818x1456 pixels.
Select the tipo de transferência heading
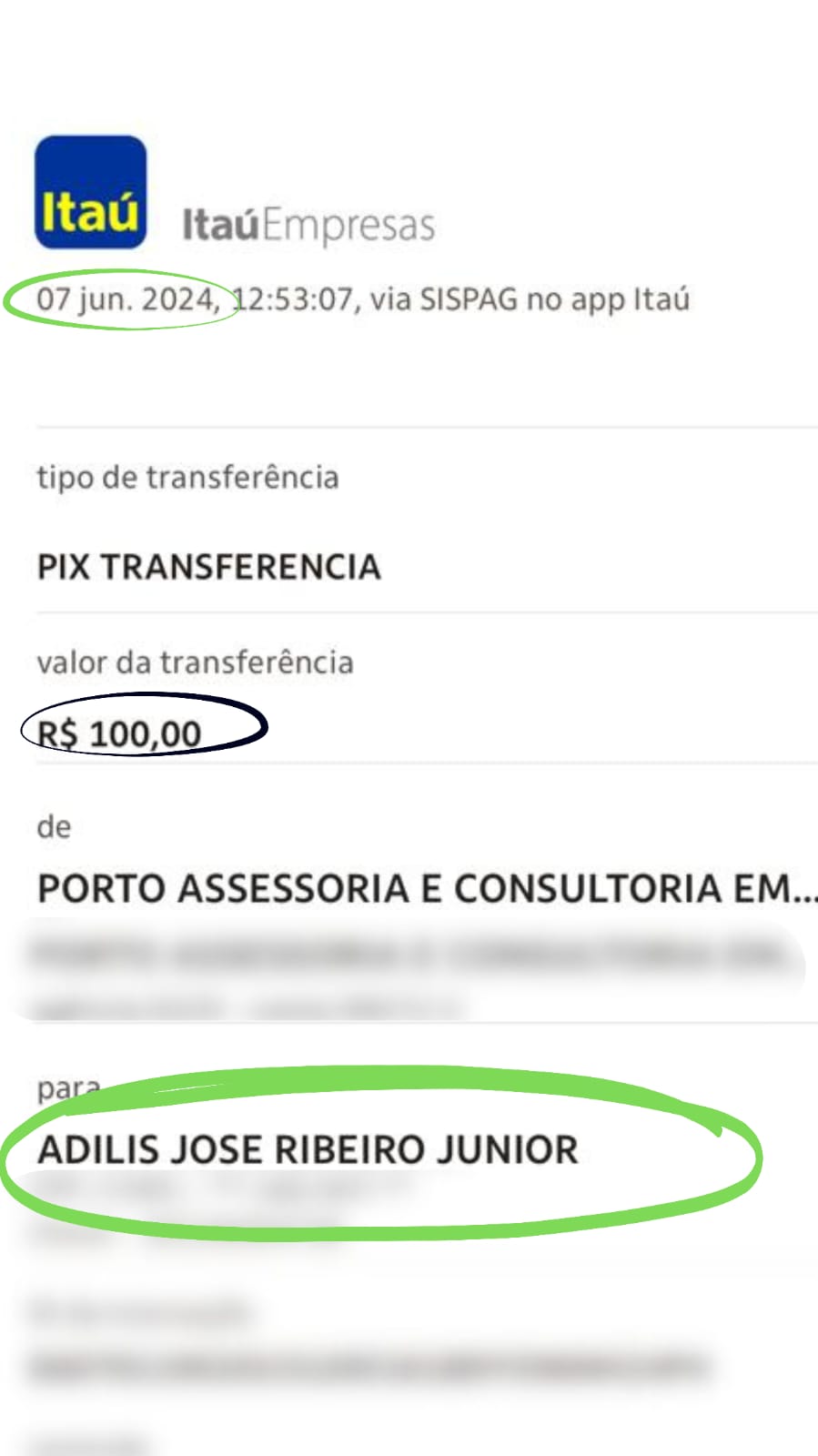coord(187,477)
